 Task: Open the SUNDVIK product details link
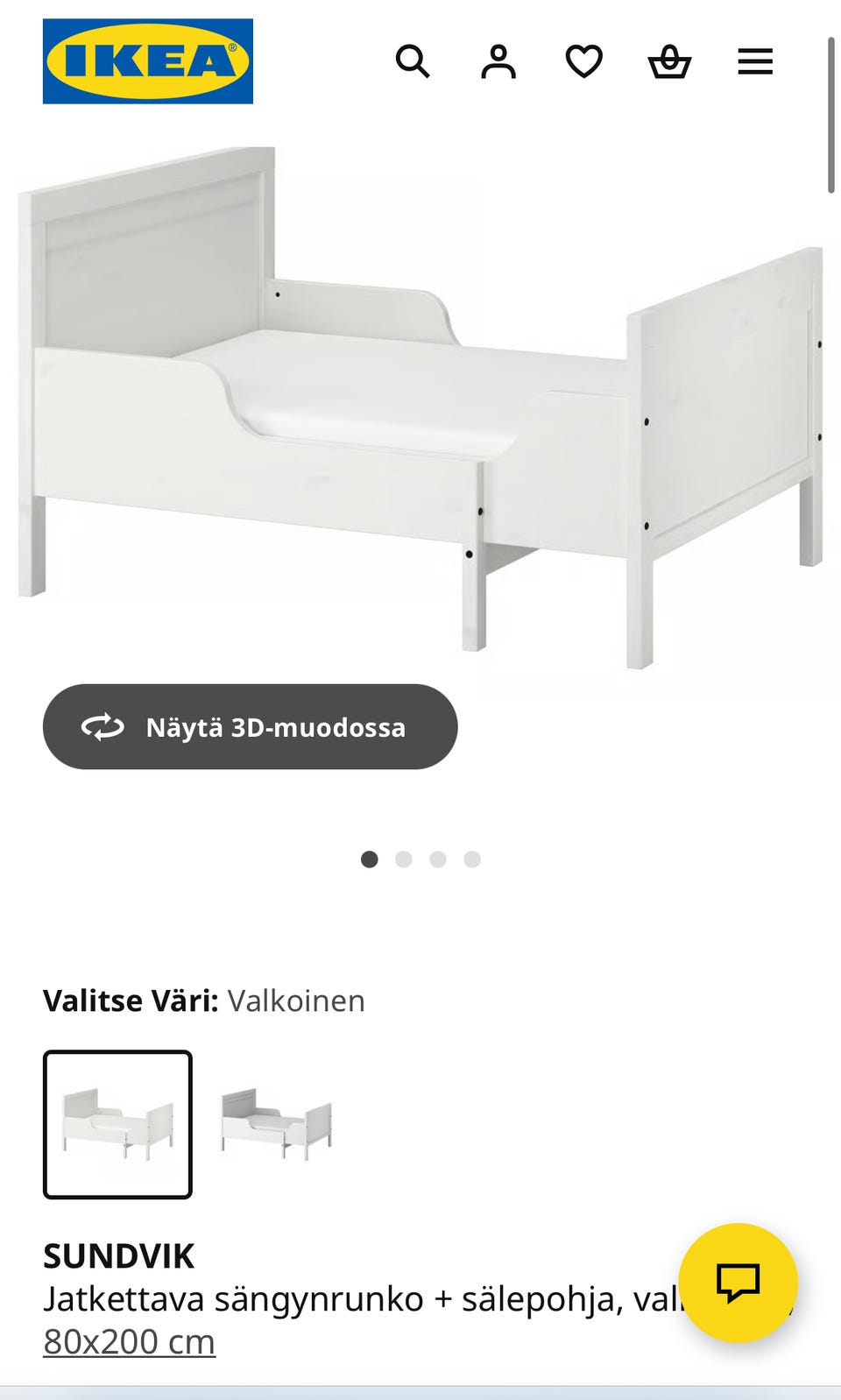(x=121, y=1256)
